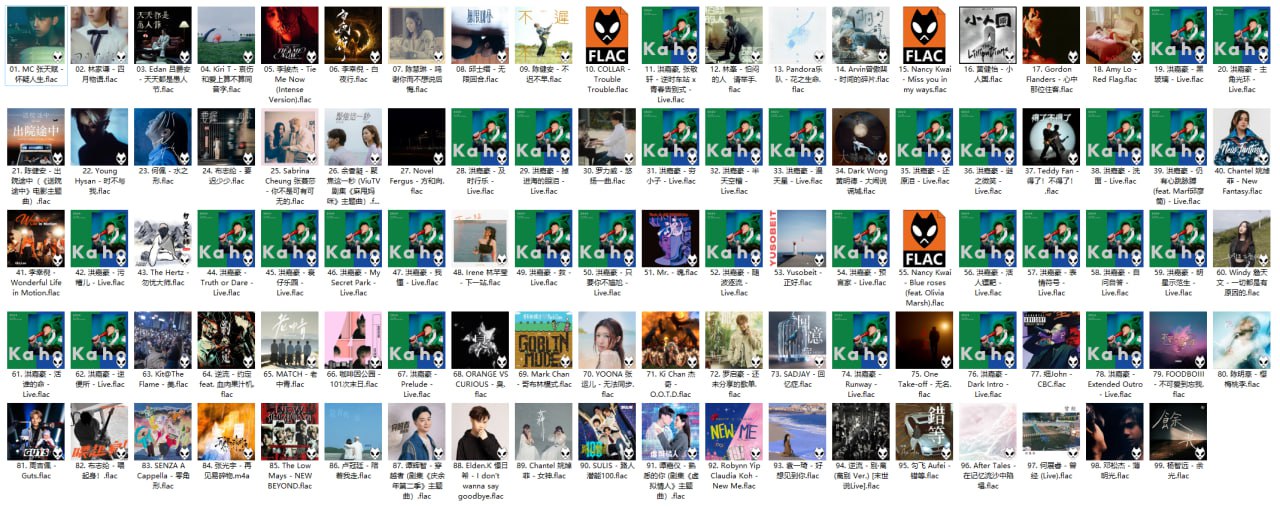Open 41. Wonderful Life in Motion.flac

pyautogui.click(x=35, y=238)
